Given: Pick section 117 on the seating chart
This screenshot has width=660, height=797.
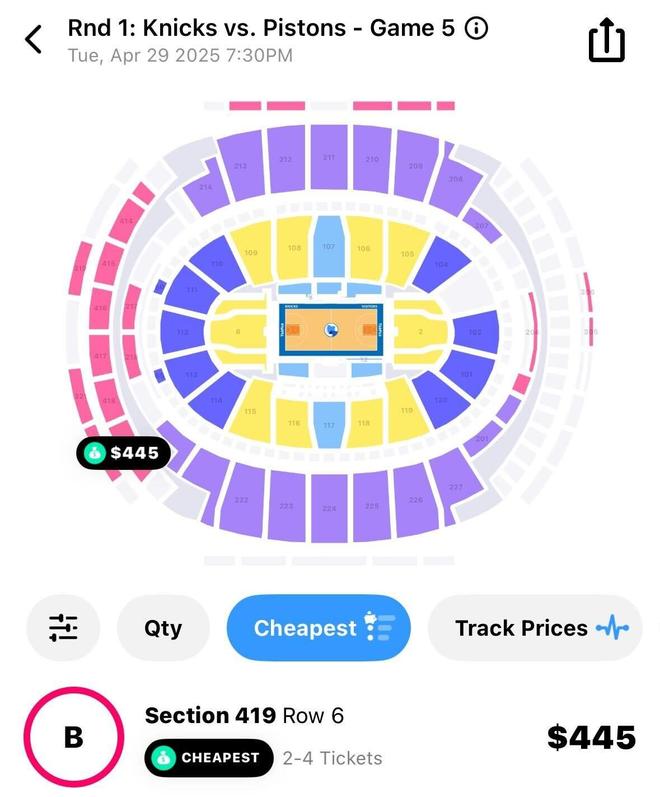Looking at the screenshot, I should tap(328, 425).
